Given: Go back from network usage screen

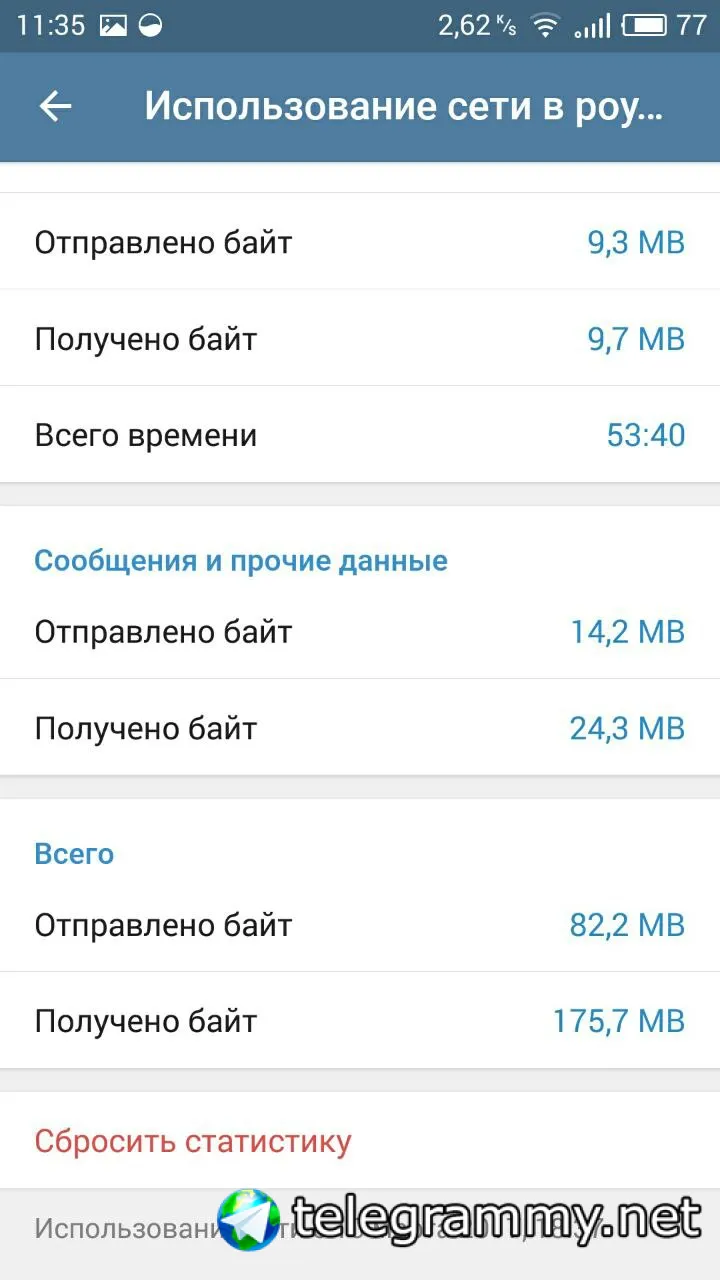Looking at the screenshot, I should click(56, 107).
